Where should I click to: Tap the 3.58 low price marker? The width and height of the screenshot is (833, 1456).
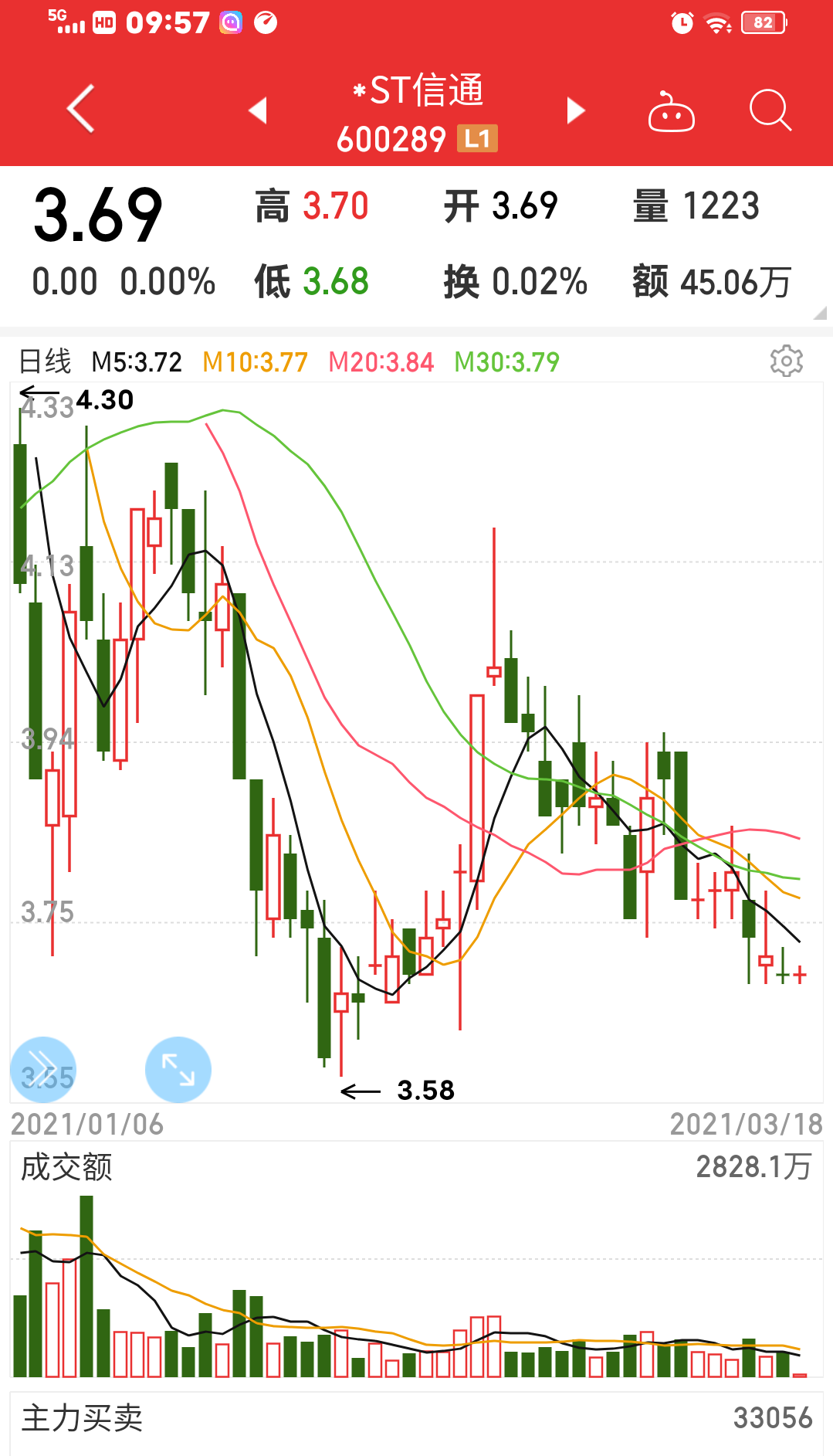425,1091
